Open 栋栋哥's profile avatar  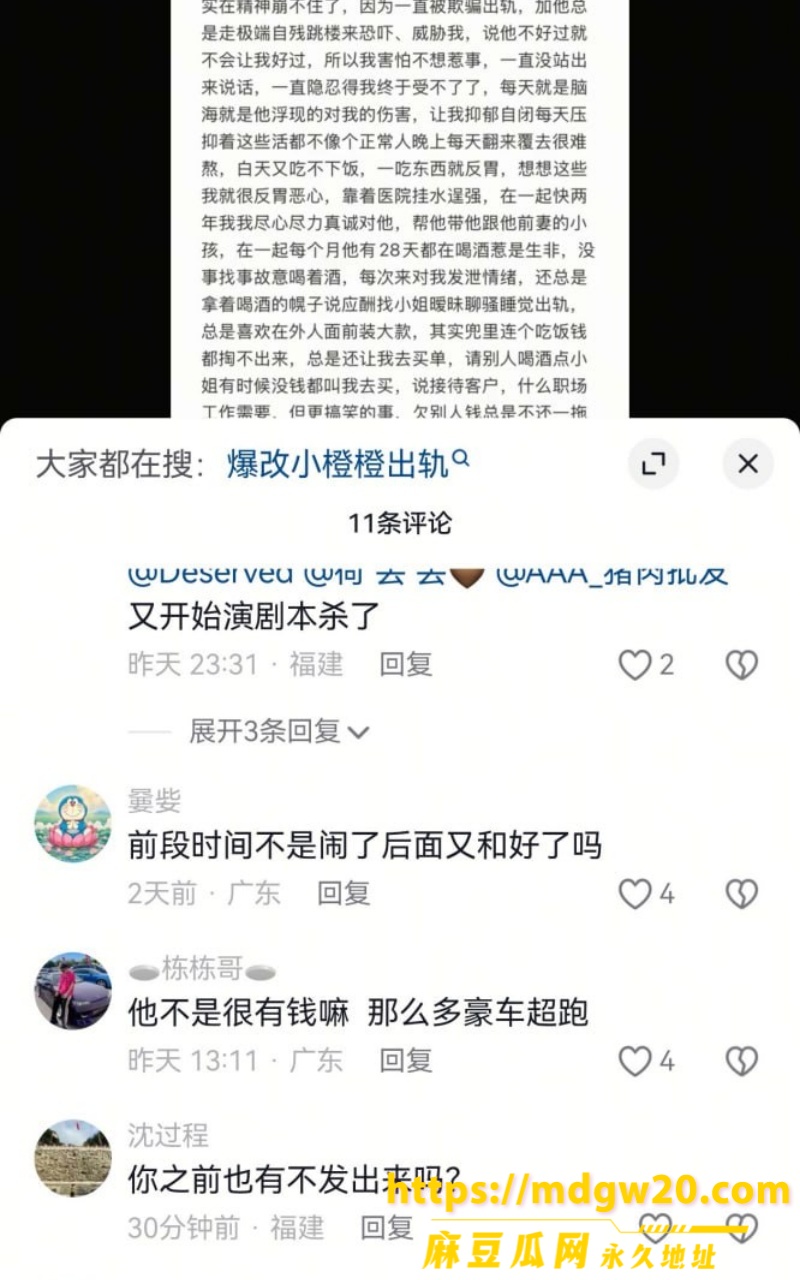point(73,990)
